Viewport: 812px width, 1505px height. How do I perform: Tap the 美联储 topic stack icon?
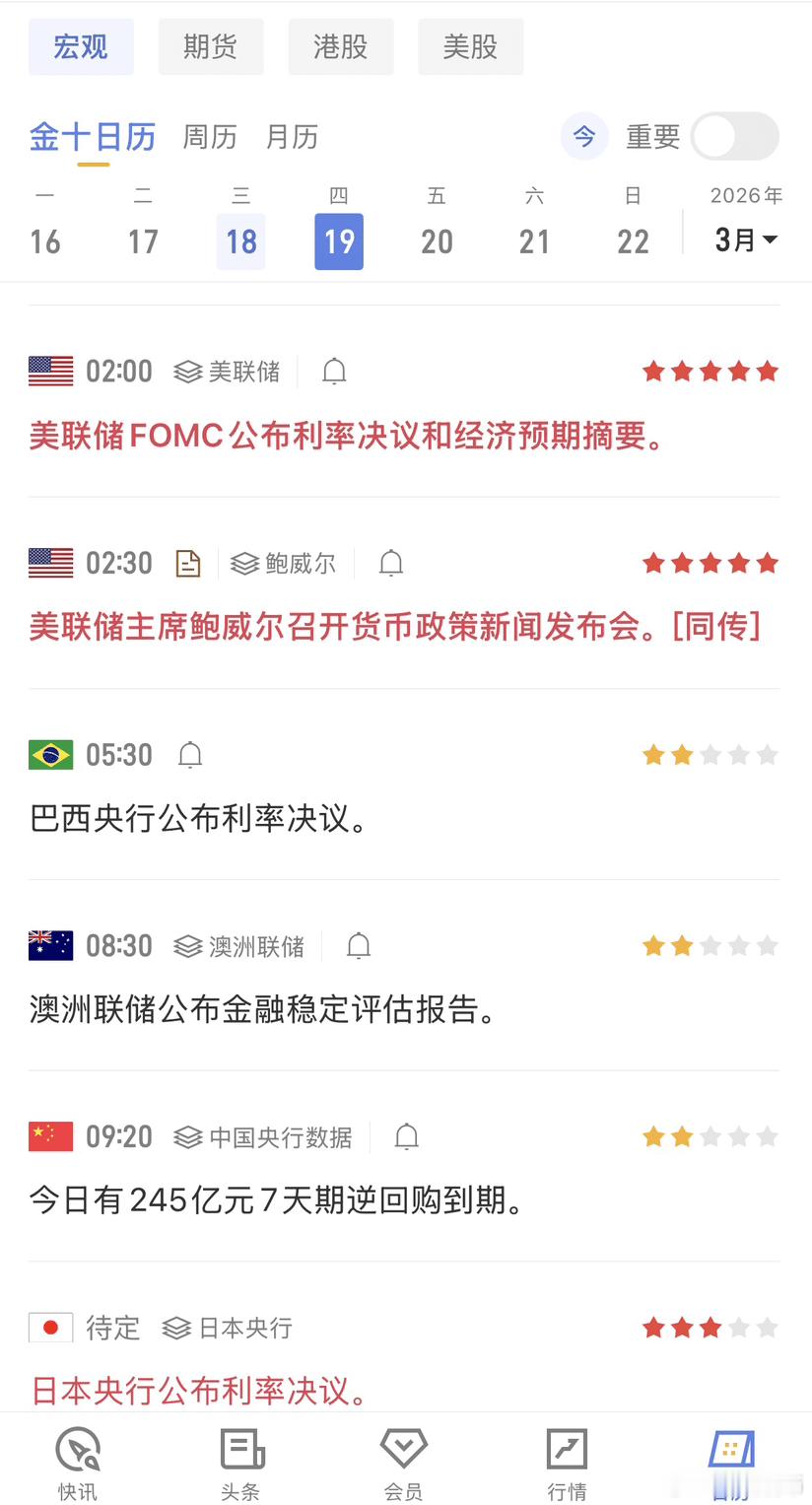pos(187,372)
